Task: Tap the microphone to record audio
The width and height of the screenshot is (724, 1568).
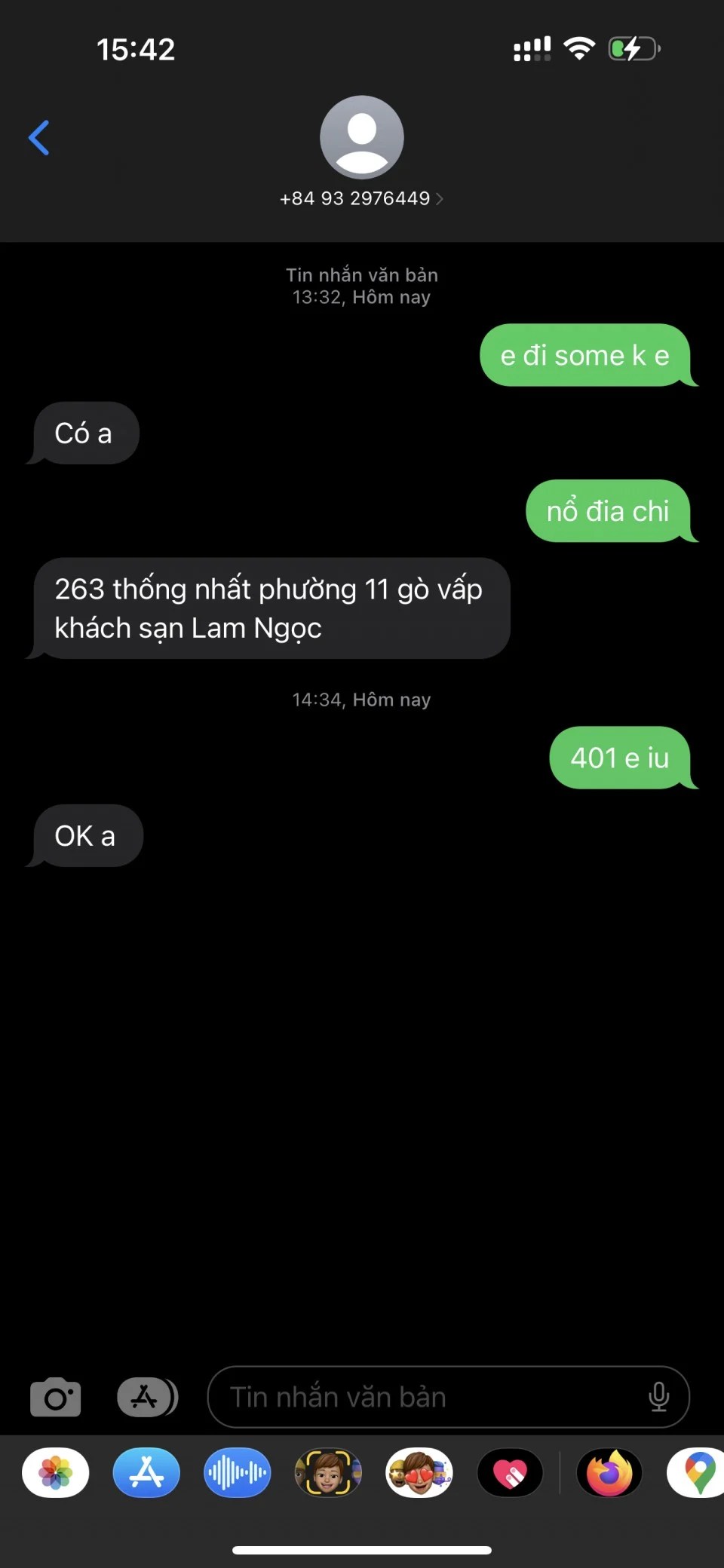Action: click(x=658, y=1397)
